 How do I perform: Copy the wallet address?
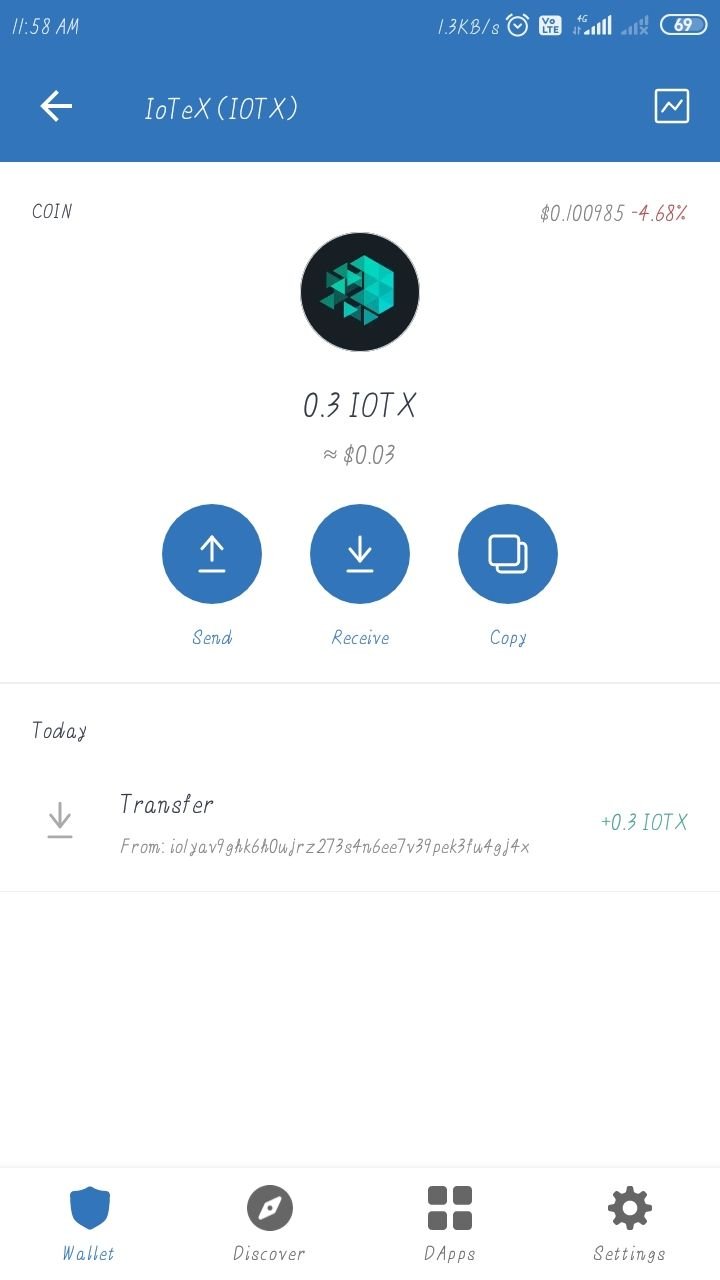click(508, 554)
